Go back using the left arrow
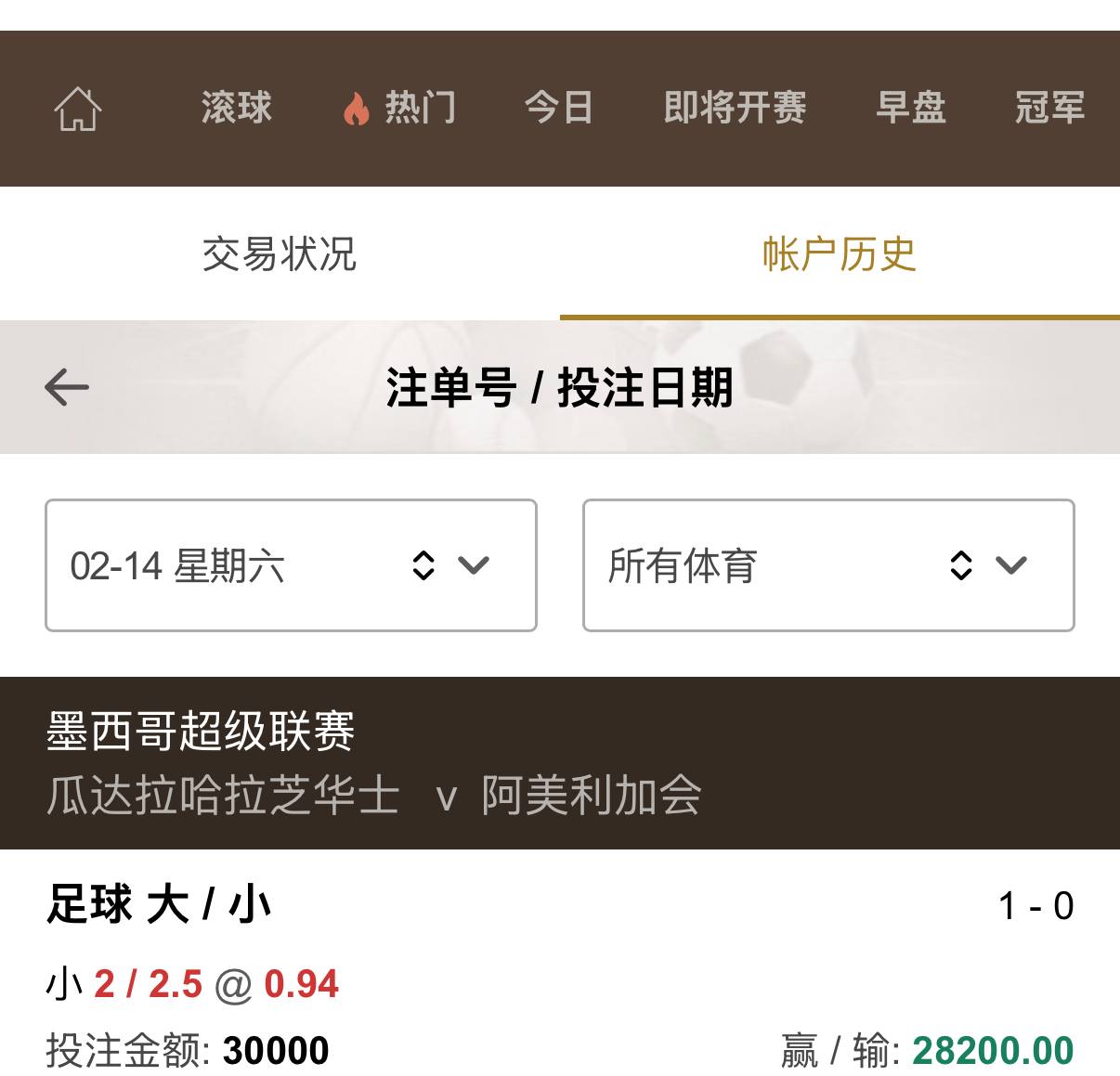The width and height of the screenshot is (1120, 1076). (x=67, y=387)
